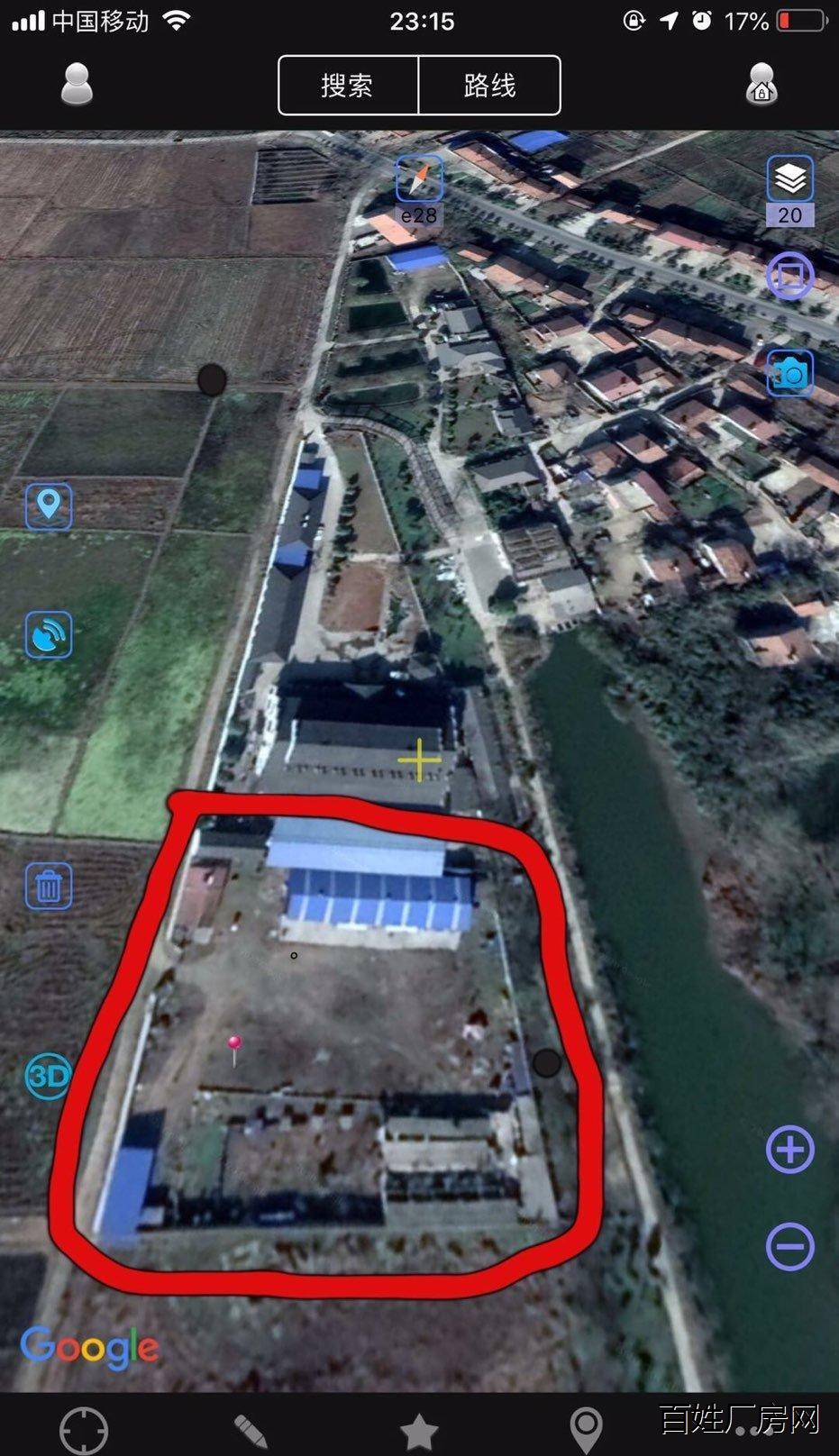Open the user profile icon
This screenshot has width=839, height=1456.
pyautogui.click(x=77, y=84)
